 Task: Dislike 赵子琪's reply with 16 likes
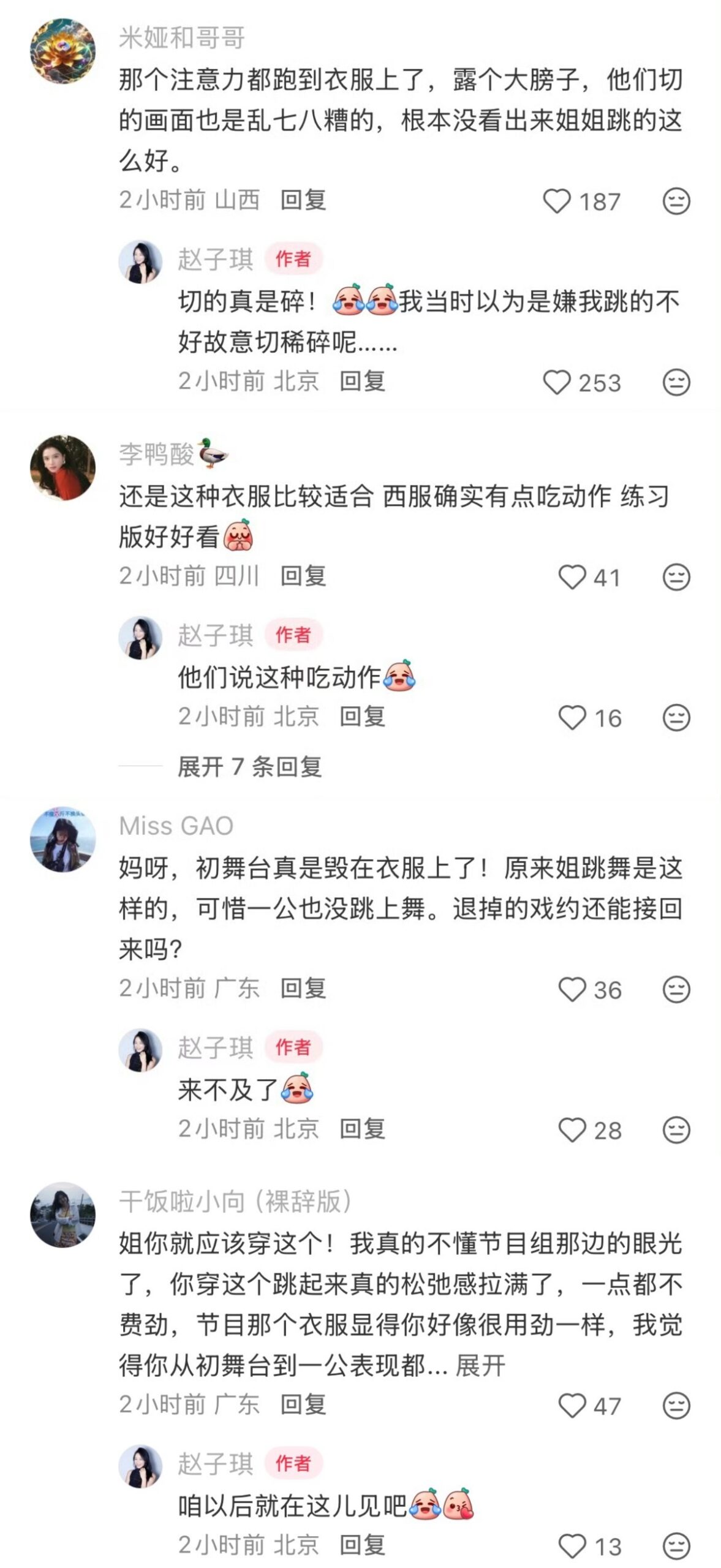[x=676, y=717]
